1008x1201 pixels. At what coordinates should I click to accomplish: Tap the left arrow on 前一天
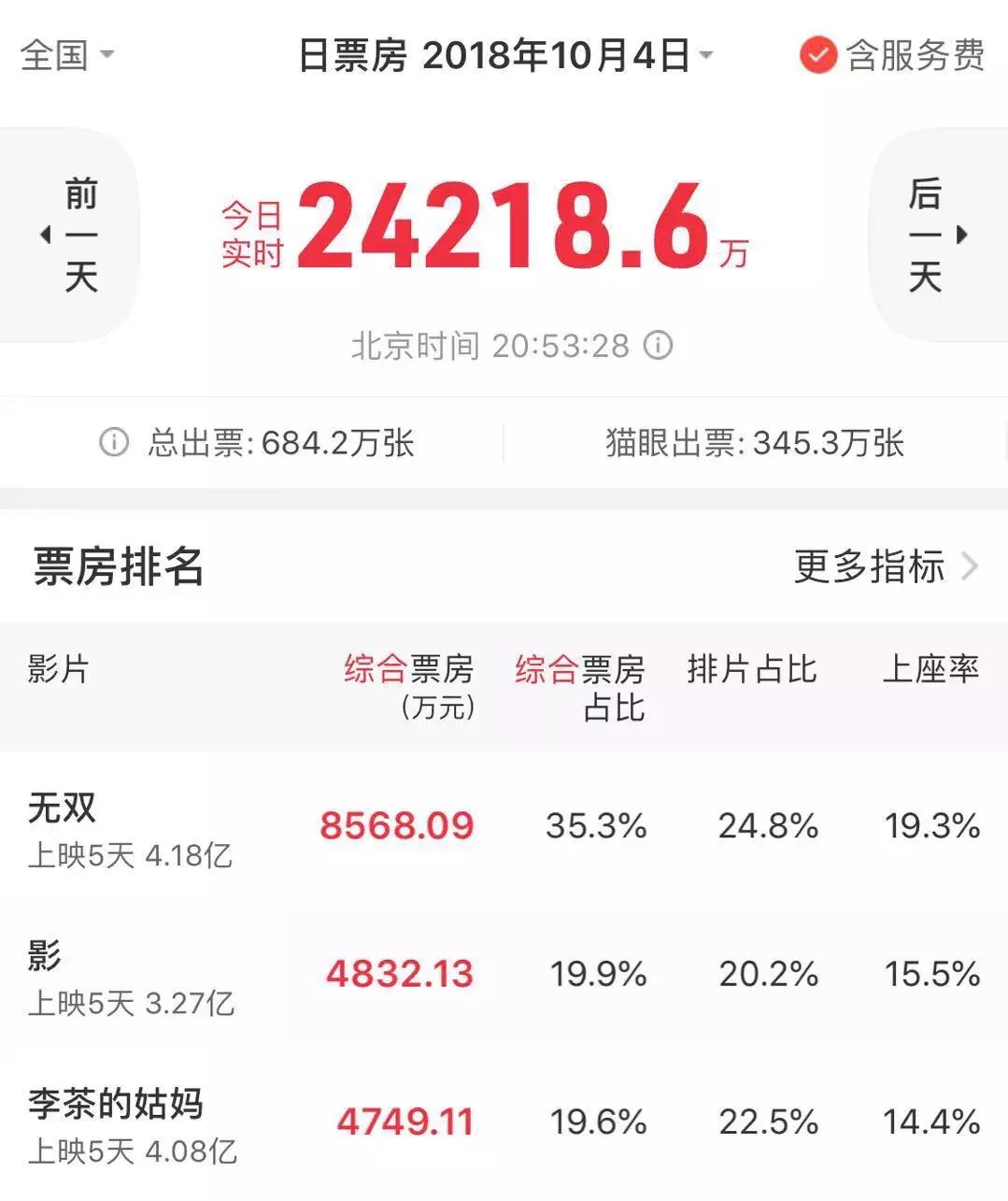[x=44, y=235]
